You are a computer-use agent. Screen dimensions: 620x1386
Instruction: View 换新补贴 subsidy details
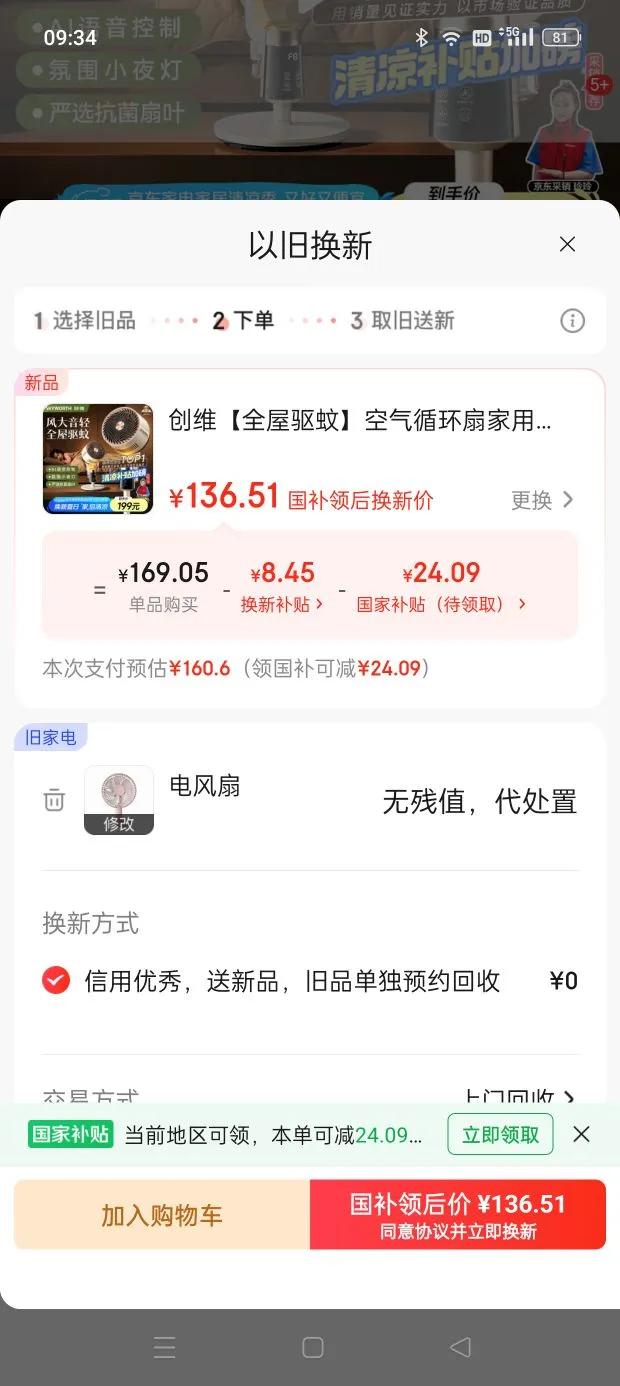[x=282, y=604]
